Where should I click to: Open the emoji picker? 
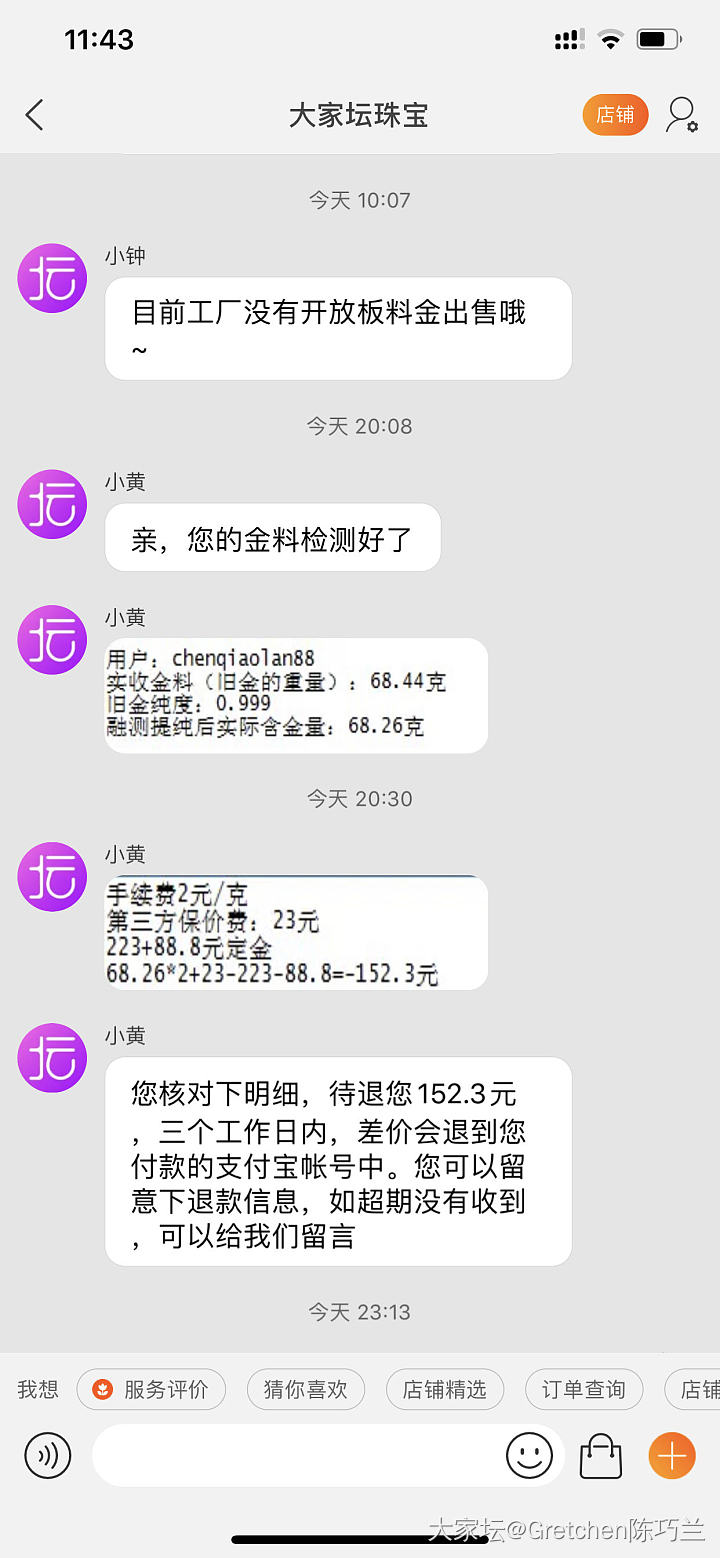529,1456
